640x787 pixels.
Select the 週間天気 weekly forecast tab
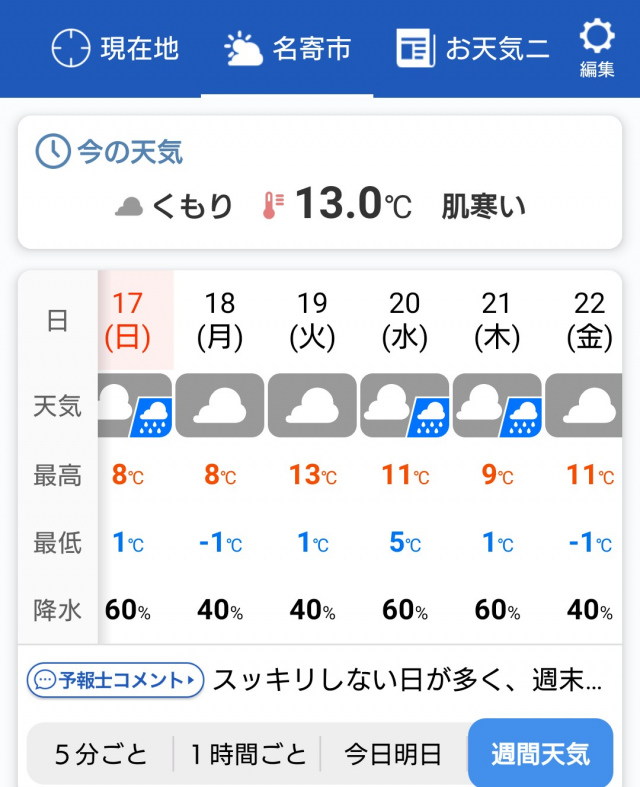pyautogui.click(x=540, y=753)
